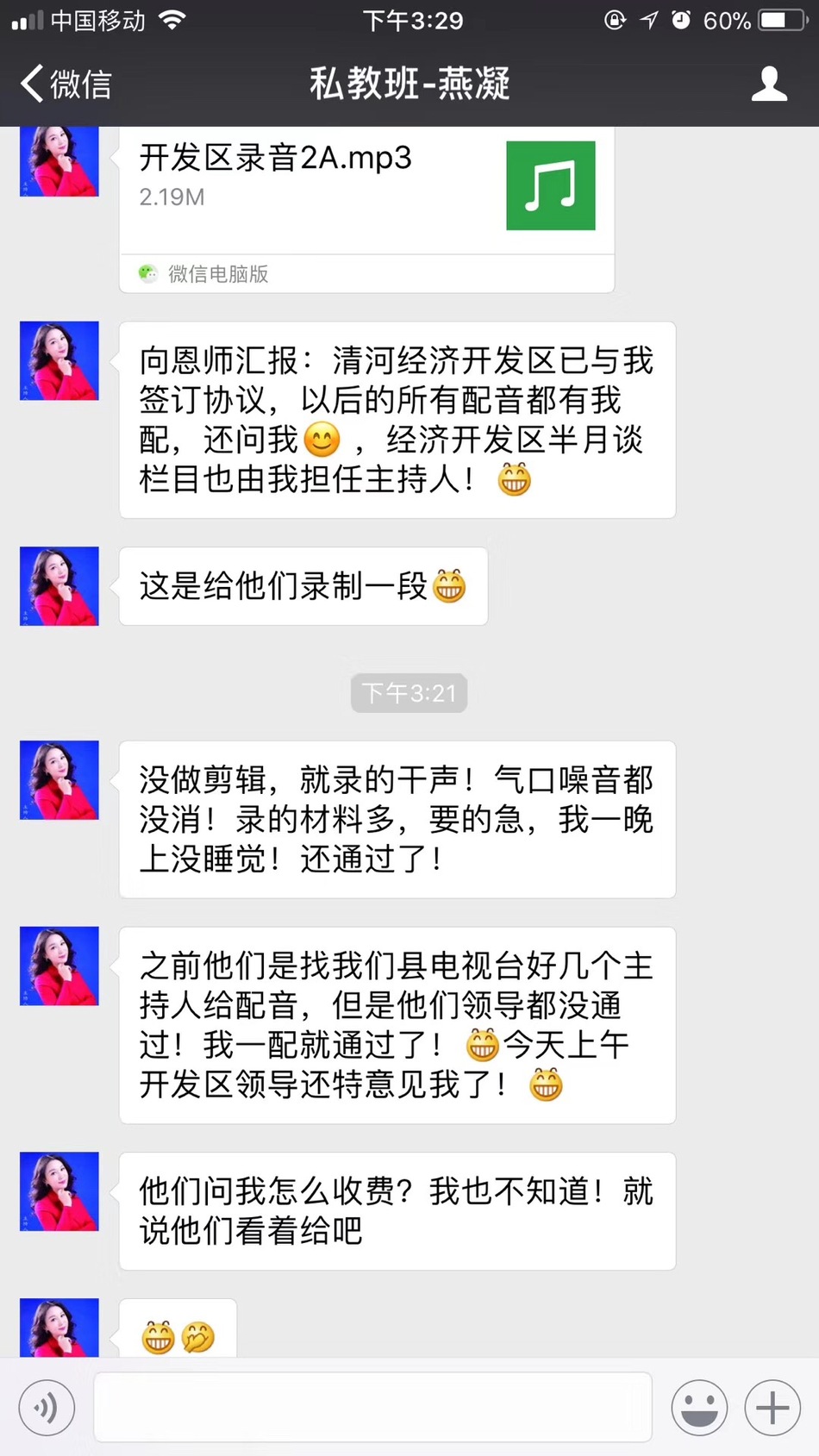Screen dimensions: 819x1456
Task: Go back to the 微信 chat list
Action: [66, 84]
